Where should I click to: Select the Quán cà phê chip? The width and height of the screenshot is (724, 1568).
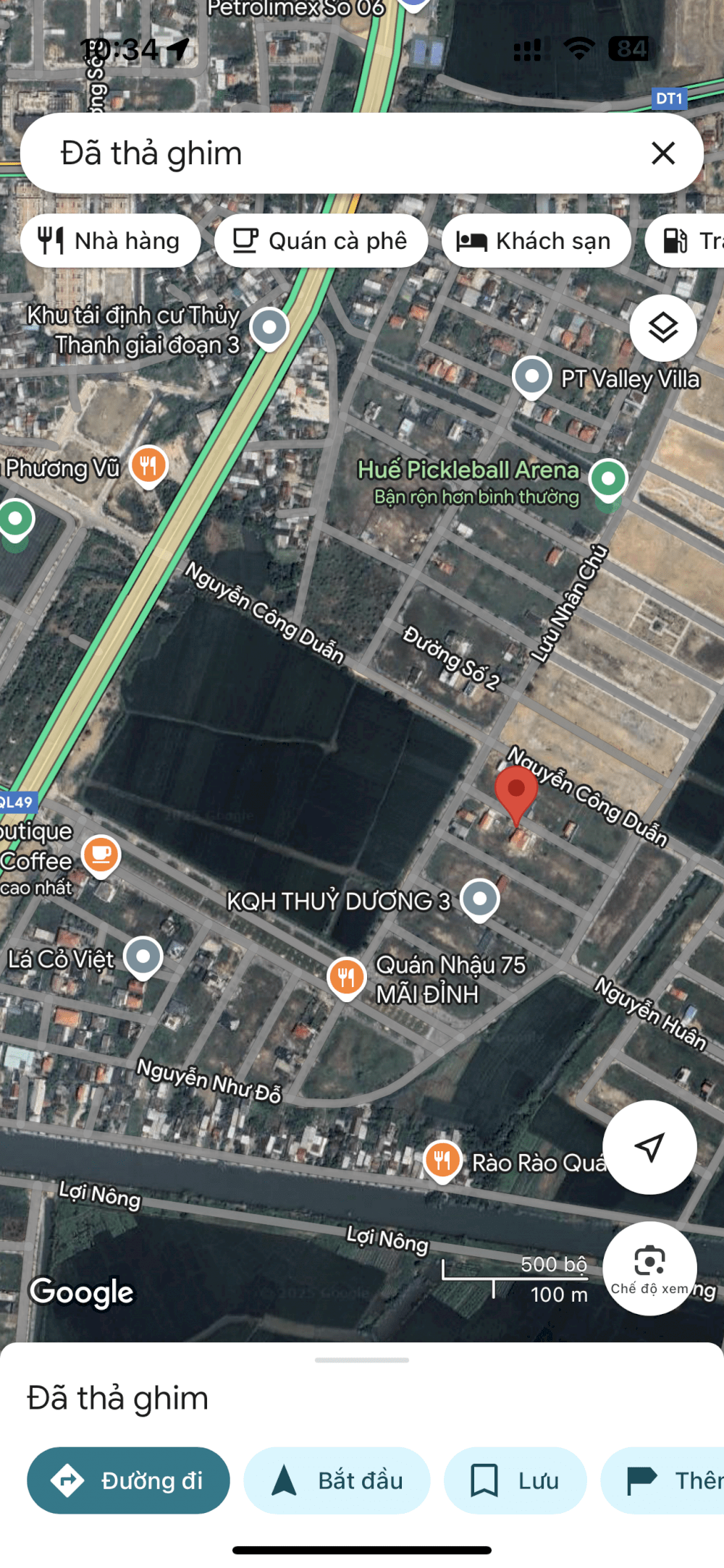pyautogui.click(x=321, y=241)
